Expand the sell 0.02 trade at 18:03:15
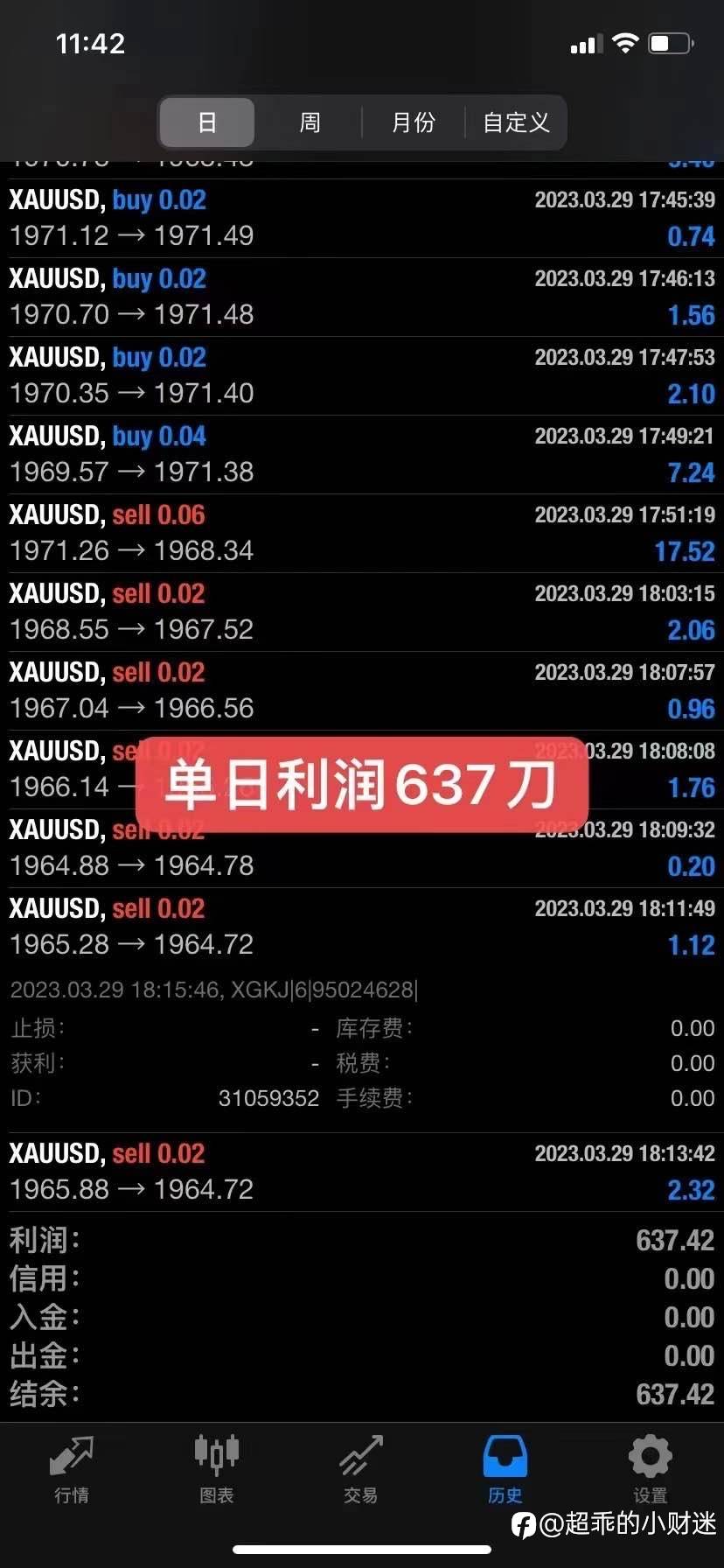 click(x=362, y=612)
